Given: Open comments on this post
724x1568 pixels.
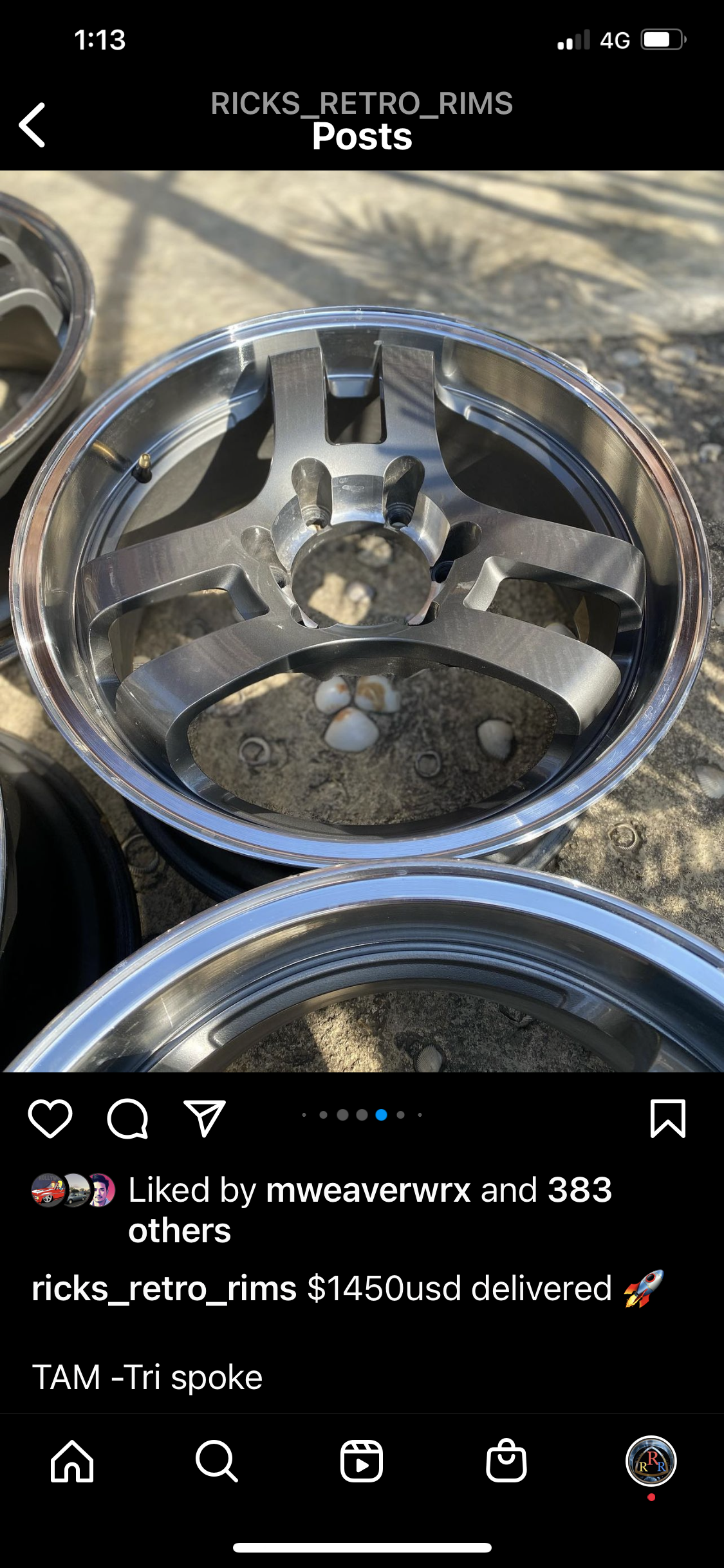Looking at the screenshot, I should pos(127,1119).
